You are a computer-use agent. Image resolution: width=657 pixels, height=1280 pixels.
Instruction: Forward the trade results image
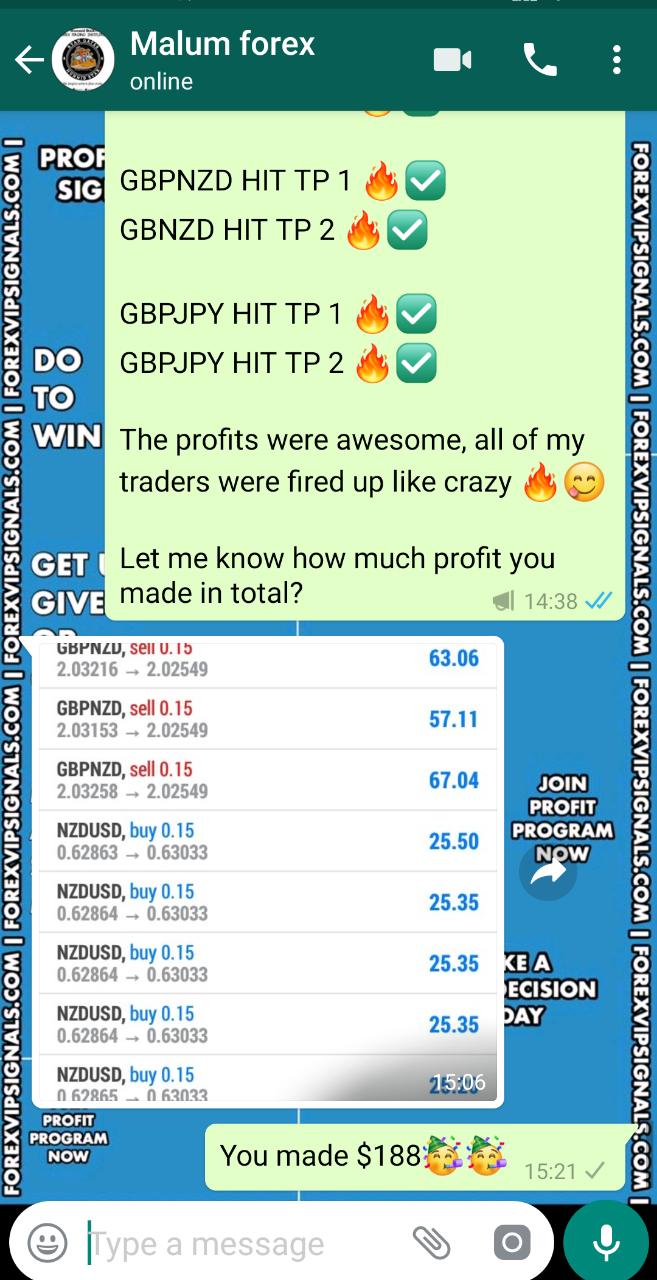pos(547,874)
